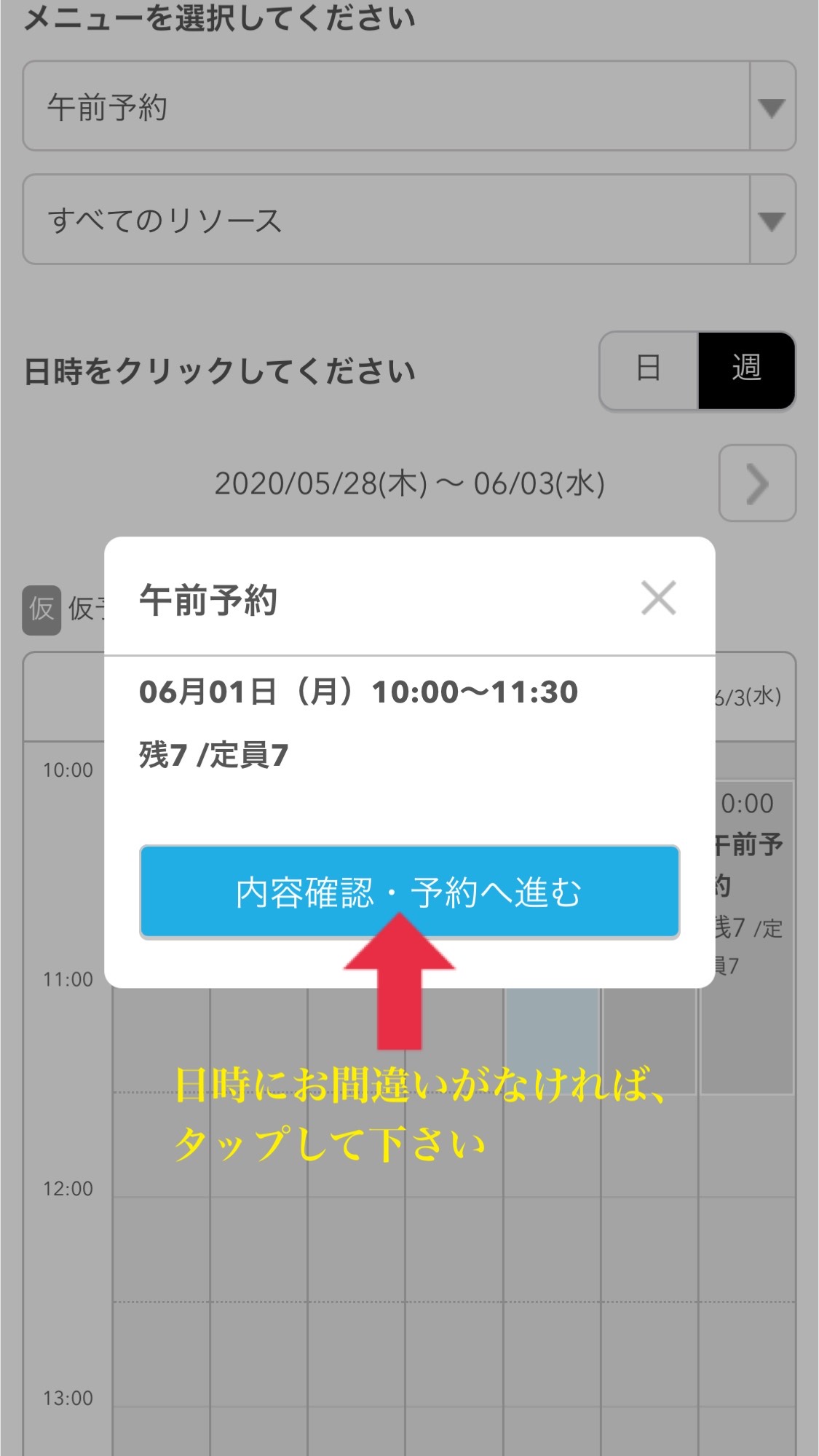Close the 午前予約 dialog
Viewport: 819px width, 1456px height.
coord(659,598)
